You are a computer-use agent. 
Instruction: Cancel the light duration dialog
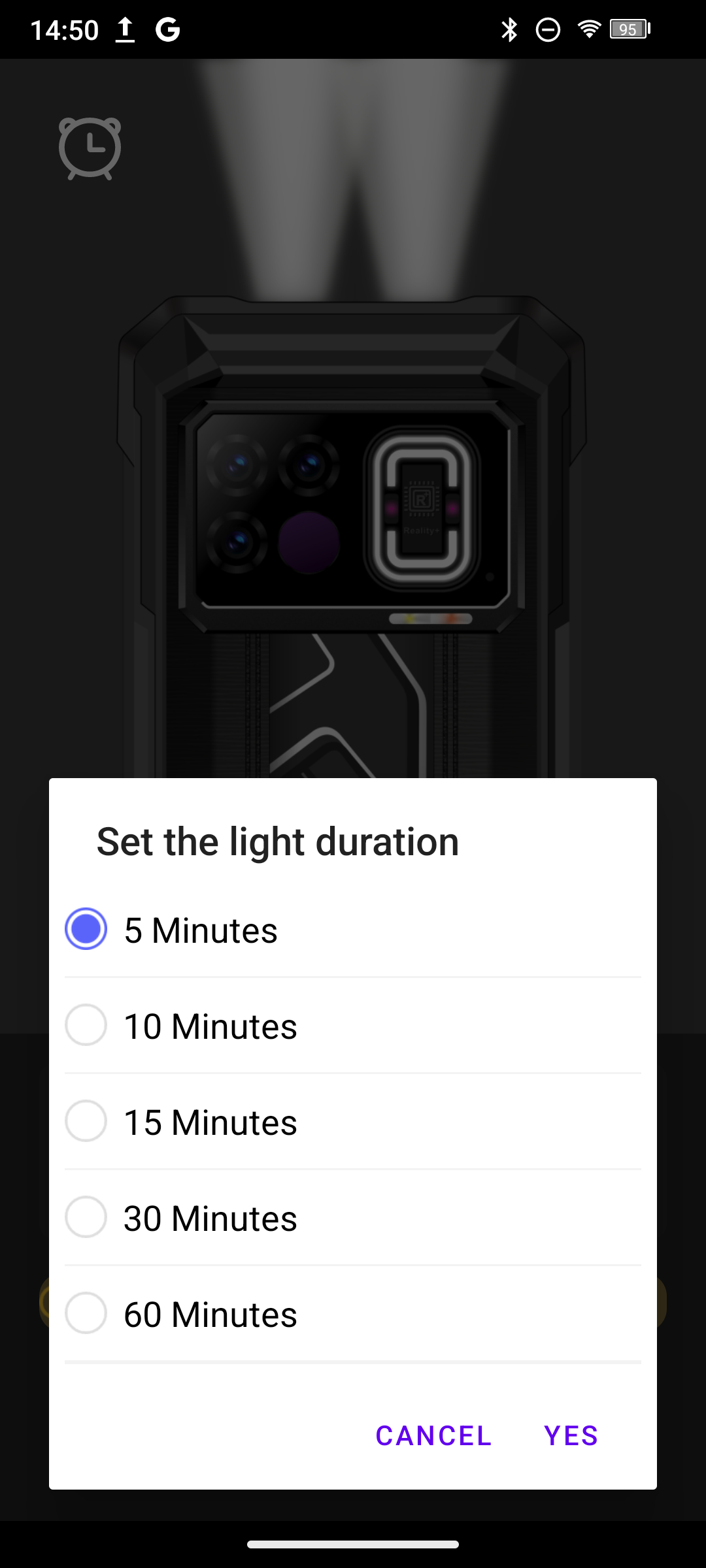[433, 1436]
